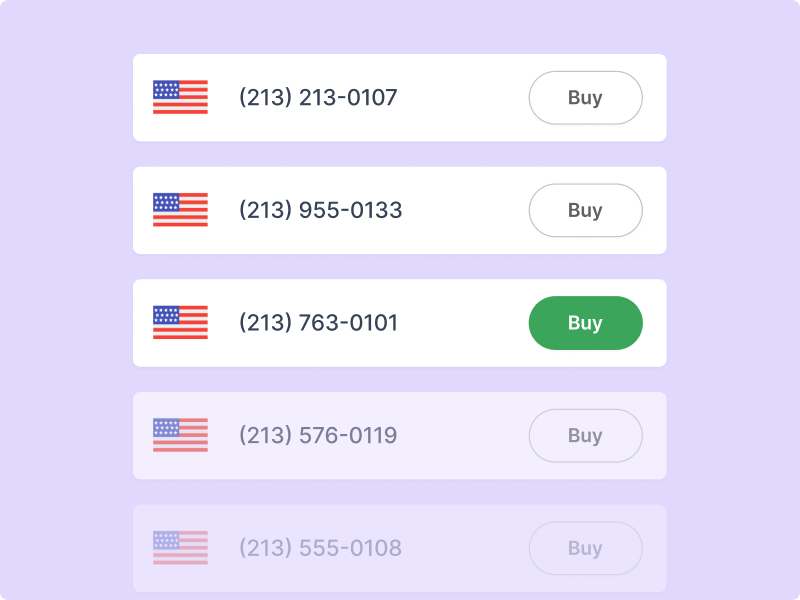
Task: Buy the number (213) 213-0107
Action: point(585,98)
